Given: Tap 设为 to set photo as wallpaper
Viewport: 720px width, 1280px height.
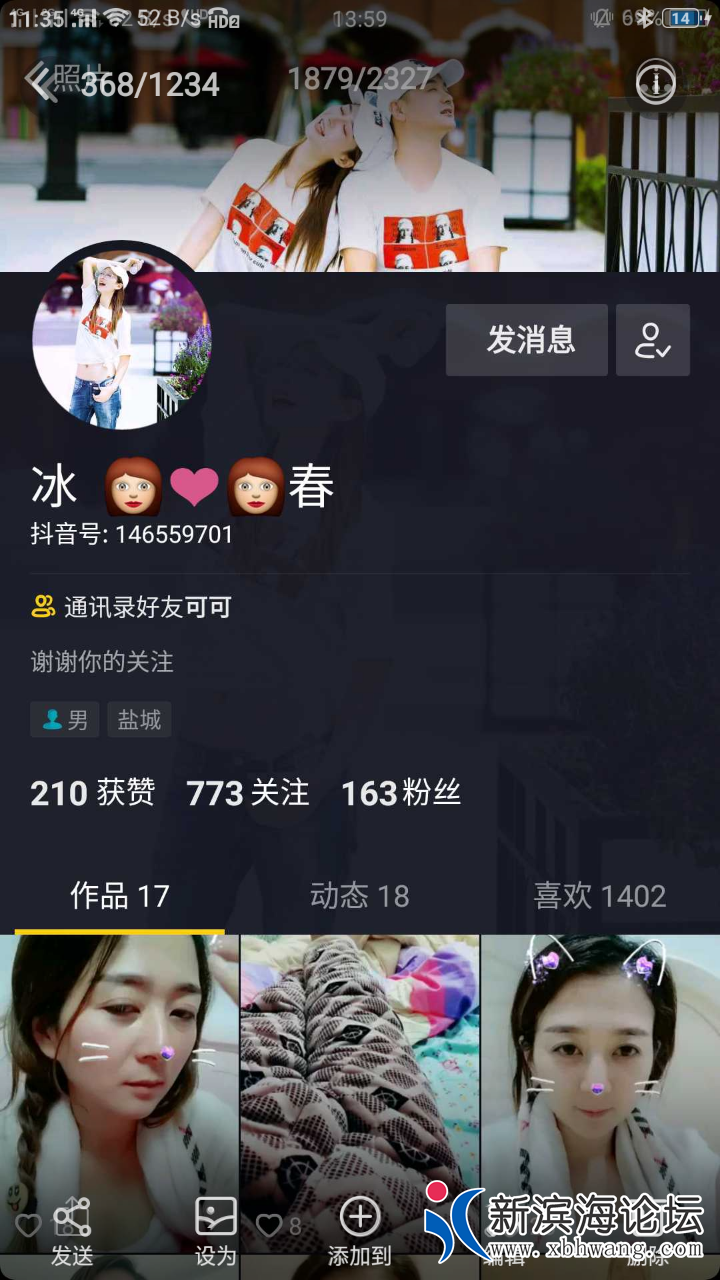Looking at the screenshot, I should click(215, 1230).
